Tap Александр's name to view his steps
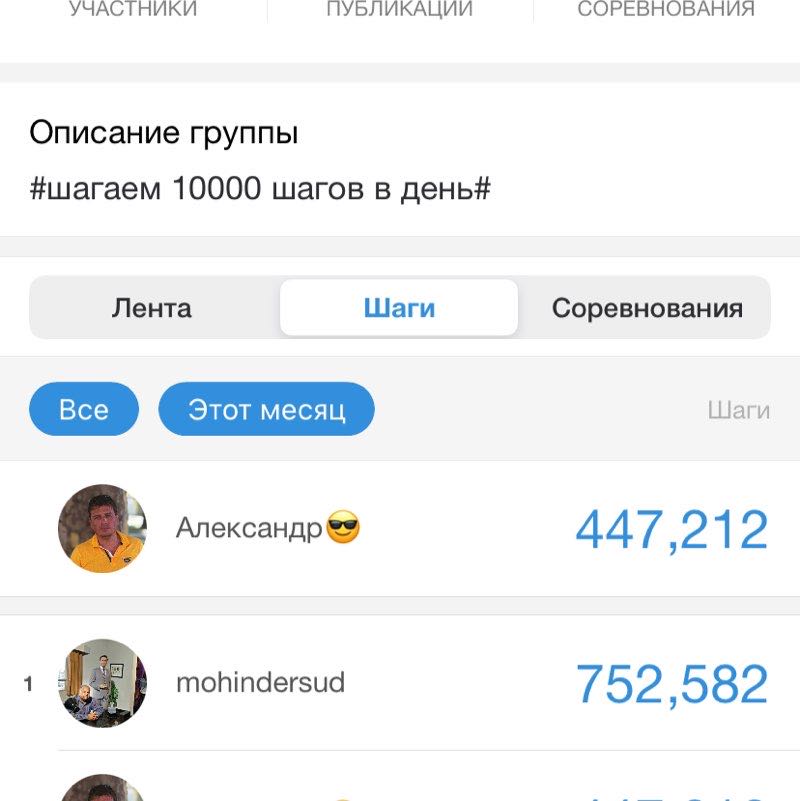The width and height of the screenshot is (800, 801). pyautogui.click(x=250, y=529)
